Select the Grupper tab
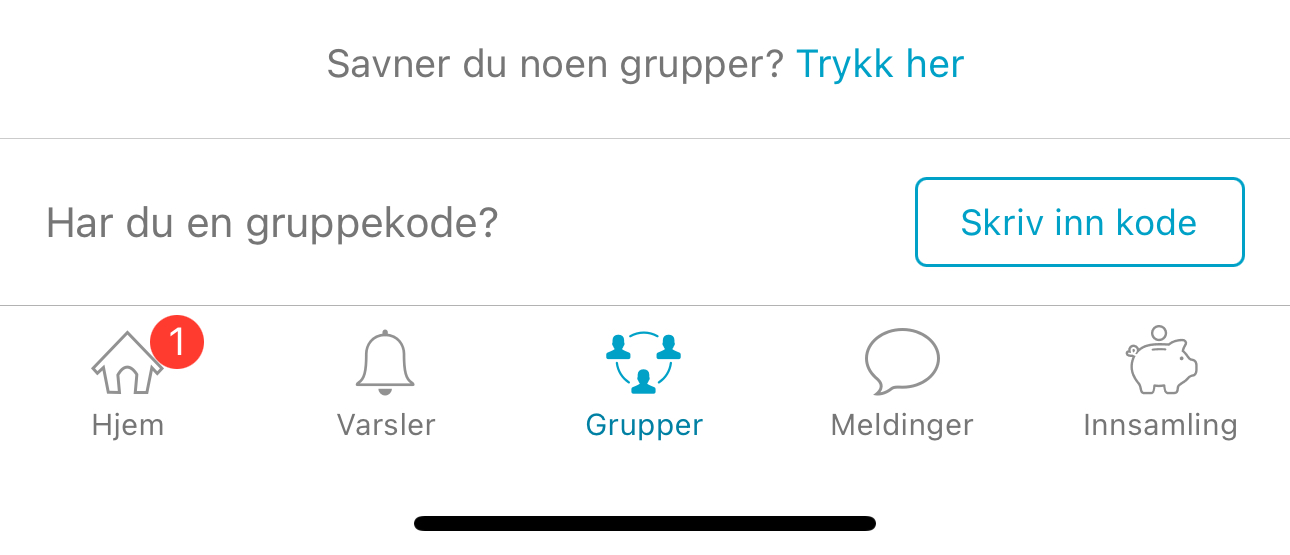The image size is (1290, 555). click(644, 385)
